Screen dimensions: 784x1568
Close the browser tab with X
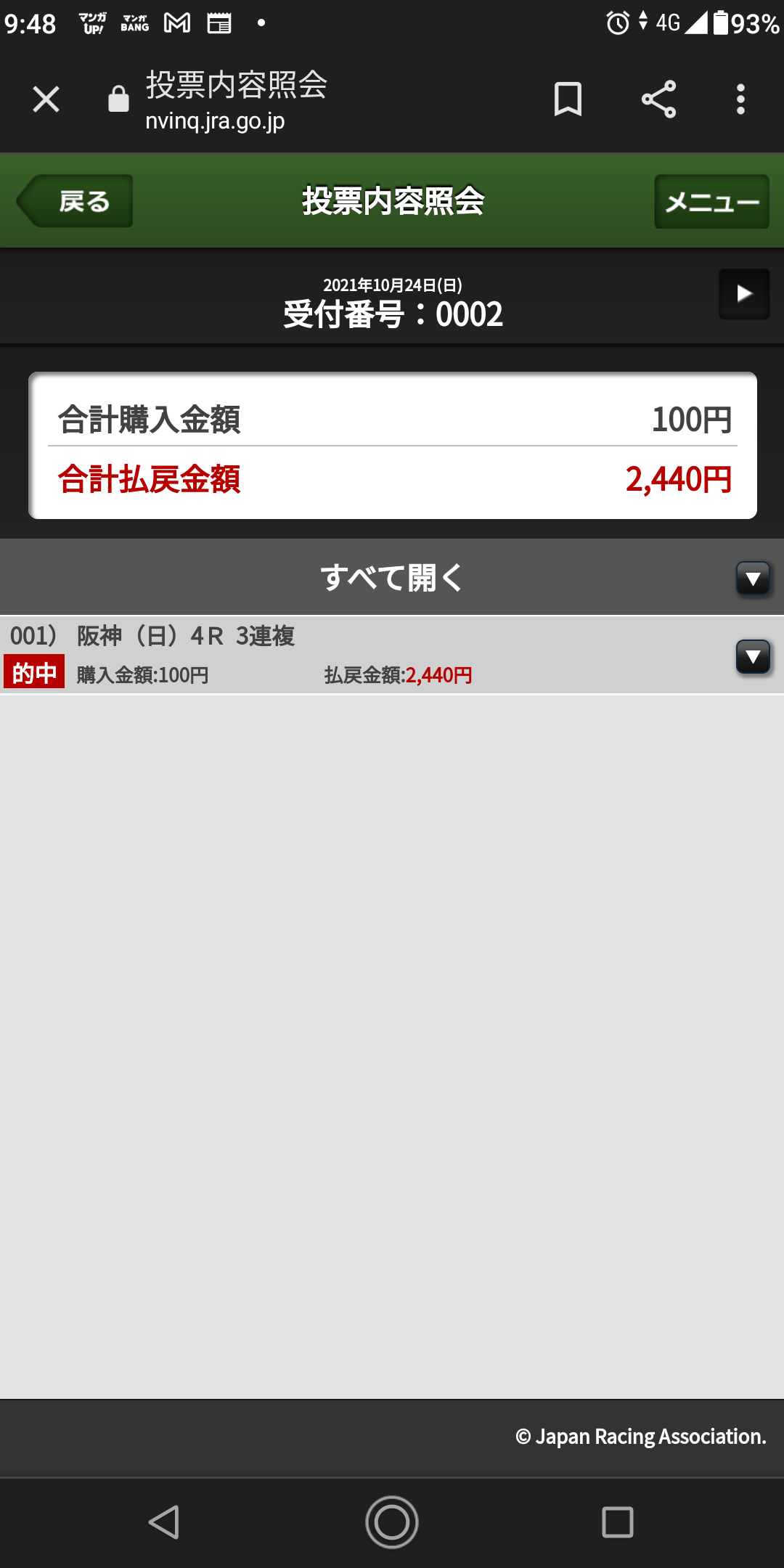(x=46, y=99)
